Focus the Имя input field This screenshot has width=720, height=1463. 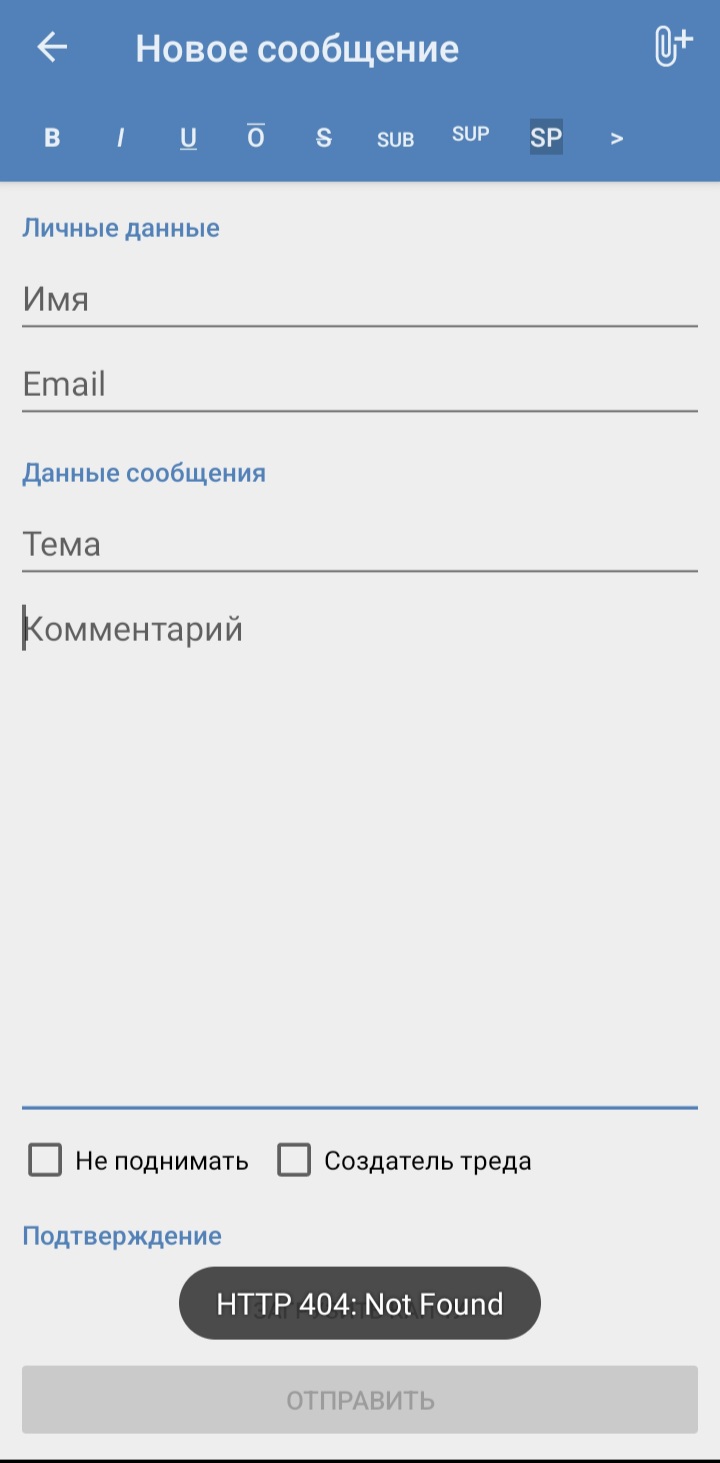pos(360,299)
